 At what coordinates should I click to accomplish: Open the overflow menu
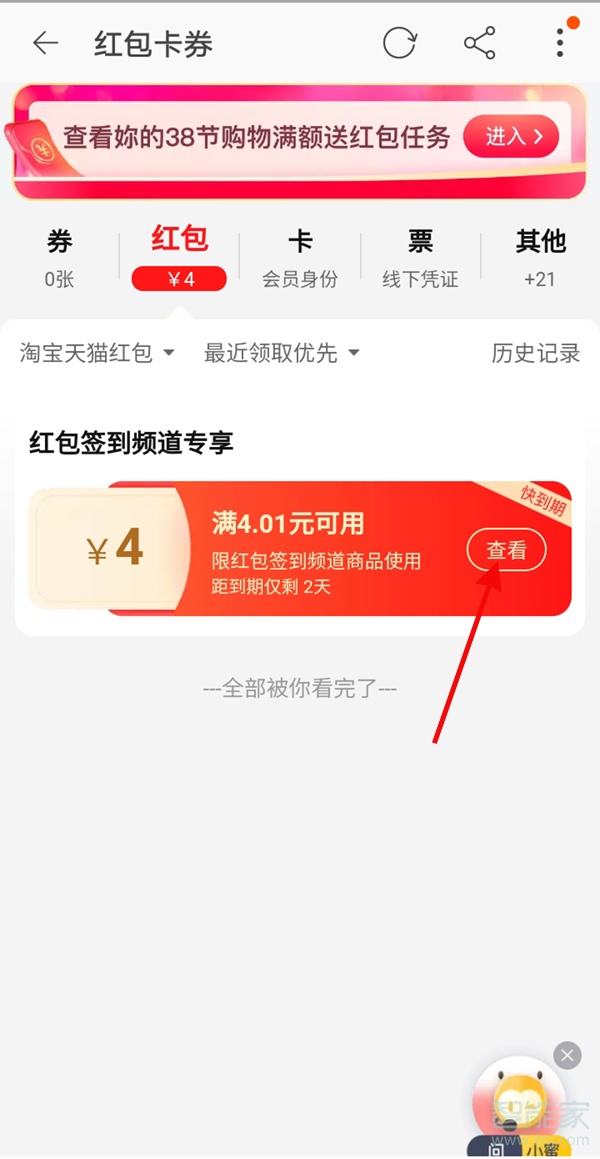coord(560,43)
